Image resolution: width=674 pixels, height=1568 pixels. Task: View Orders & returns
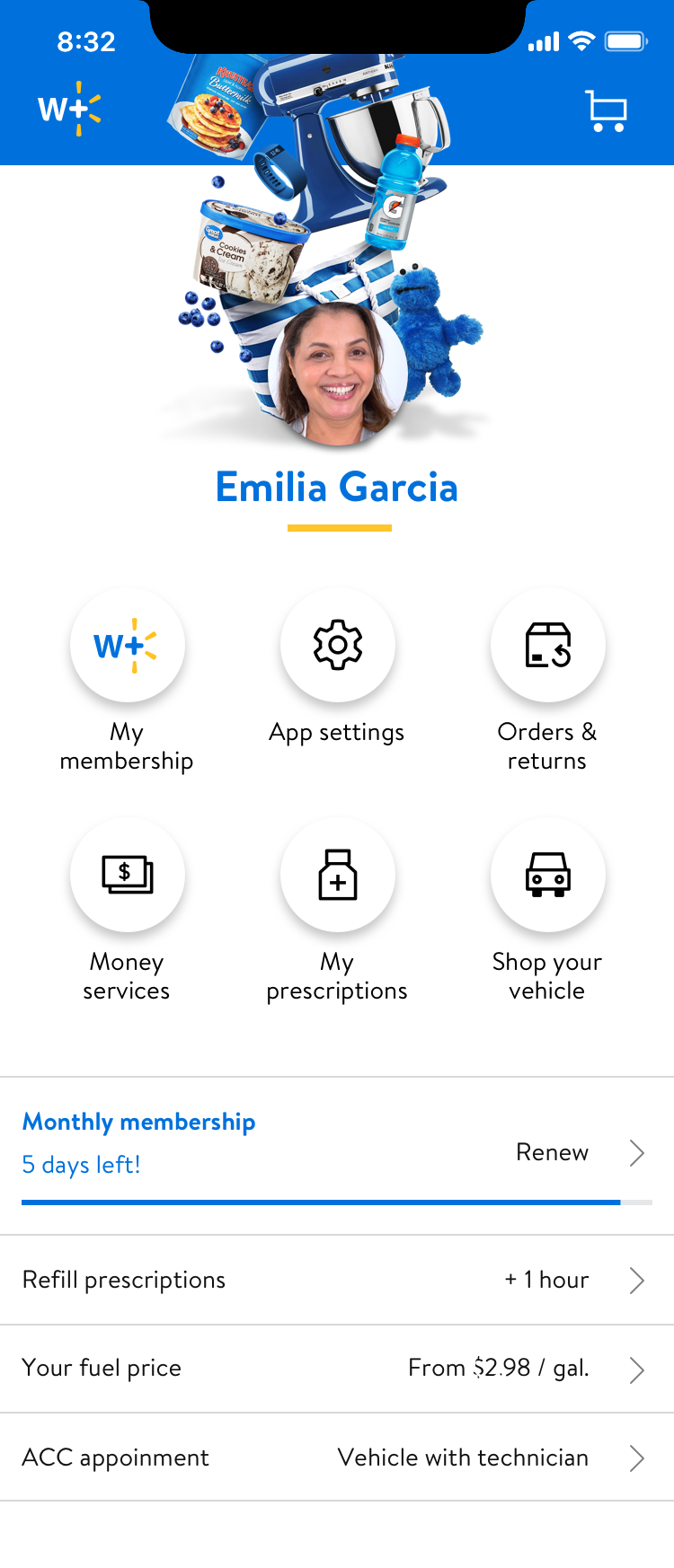(547, 646)
